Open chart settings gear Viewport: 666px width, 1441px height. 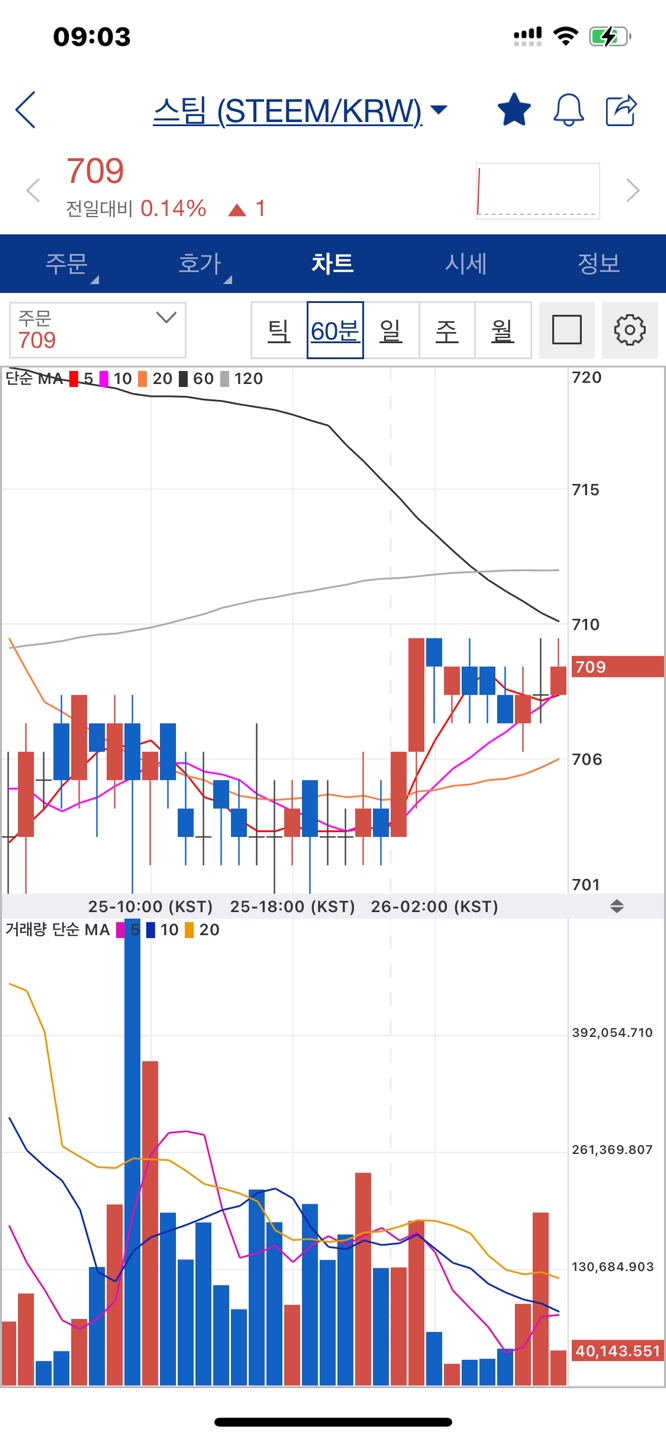(630, 330)
